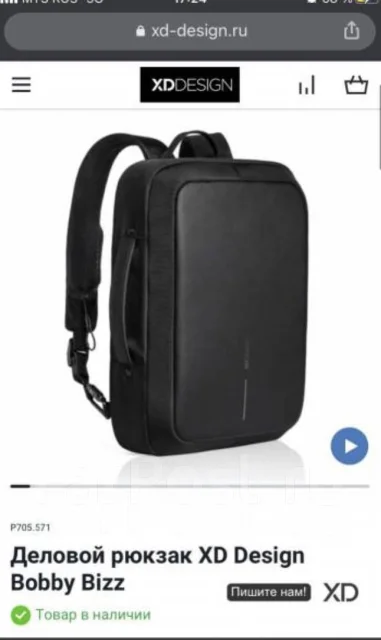Play the product video
The width and height of the screenshot is (381, 640).
point(349,446)
